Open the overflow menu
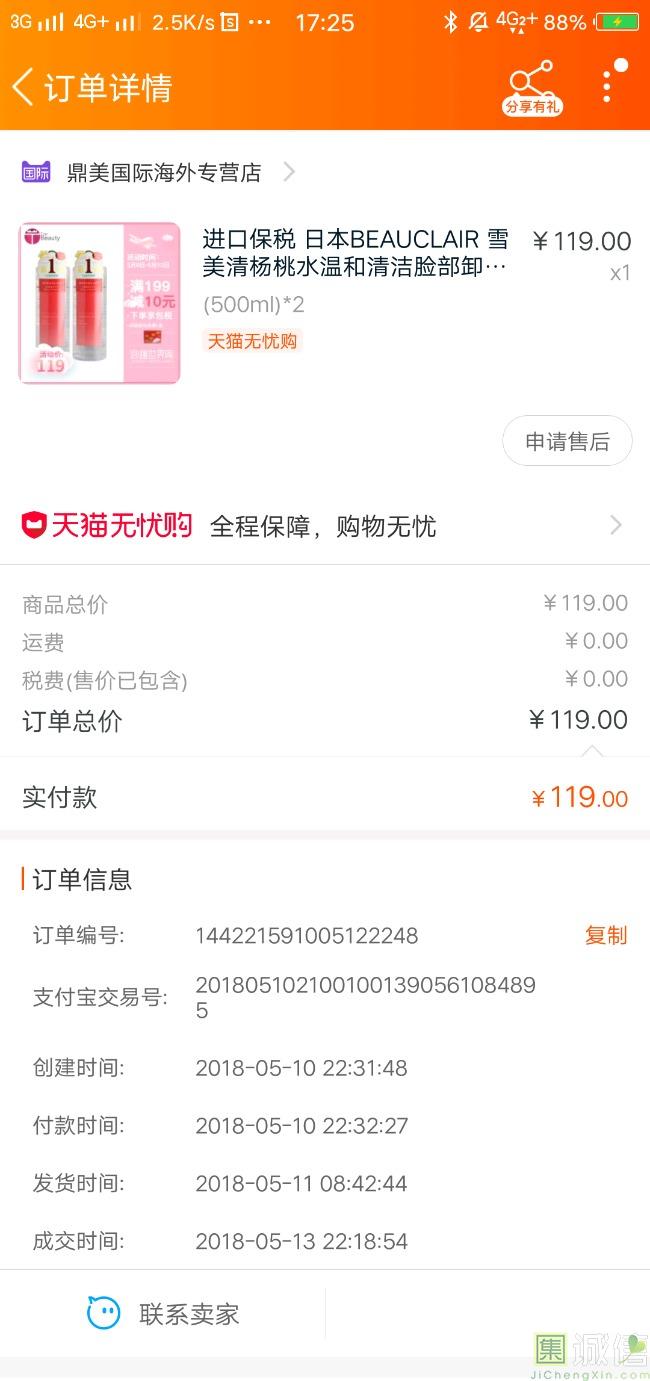 pyautogui.click(x=607, y=85)
